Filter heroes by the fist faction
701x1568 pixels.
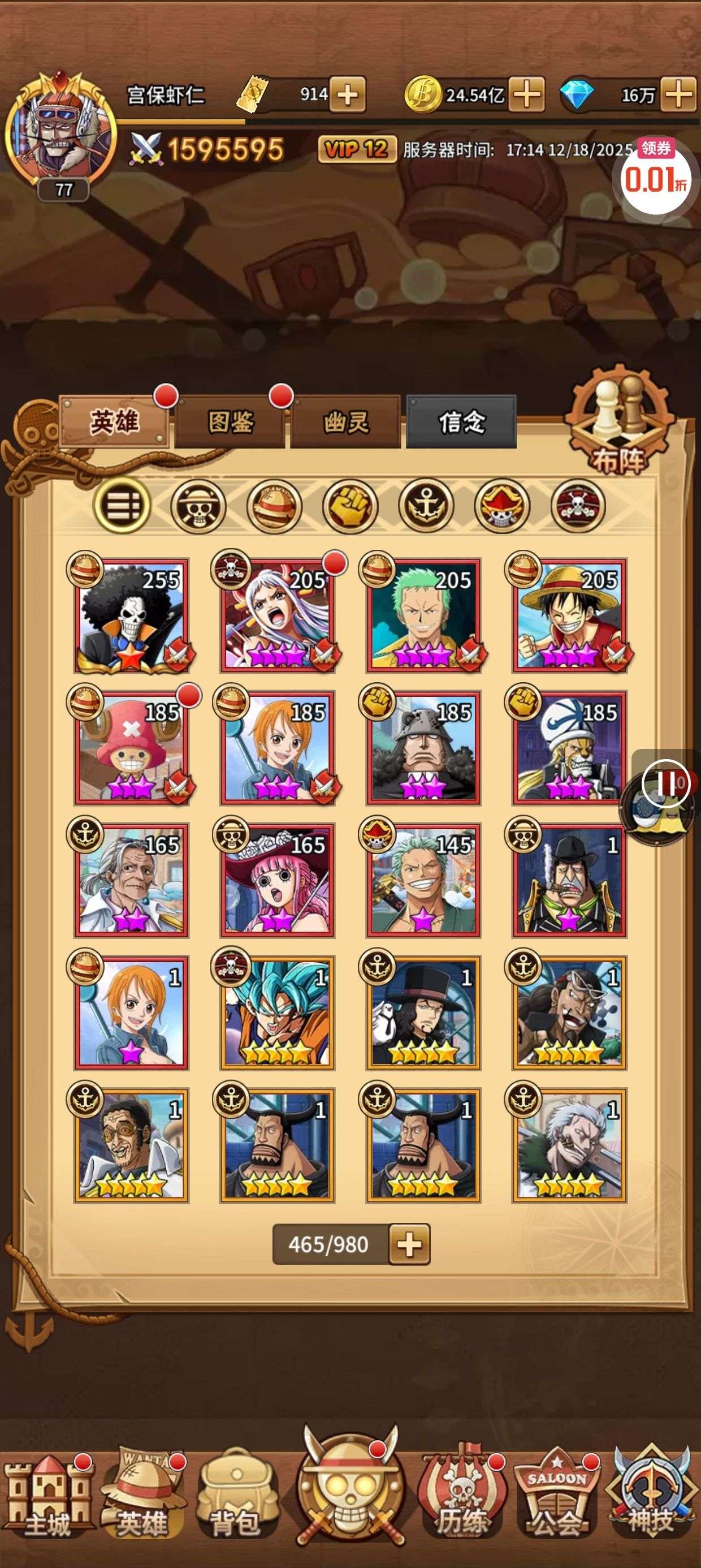(350, 505)
